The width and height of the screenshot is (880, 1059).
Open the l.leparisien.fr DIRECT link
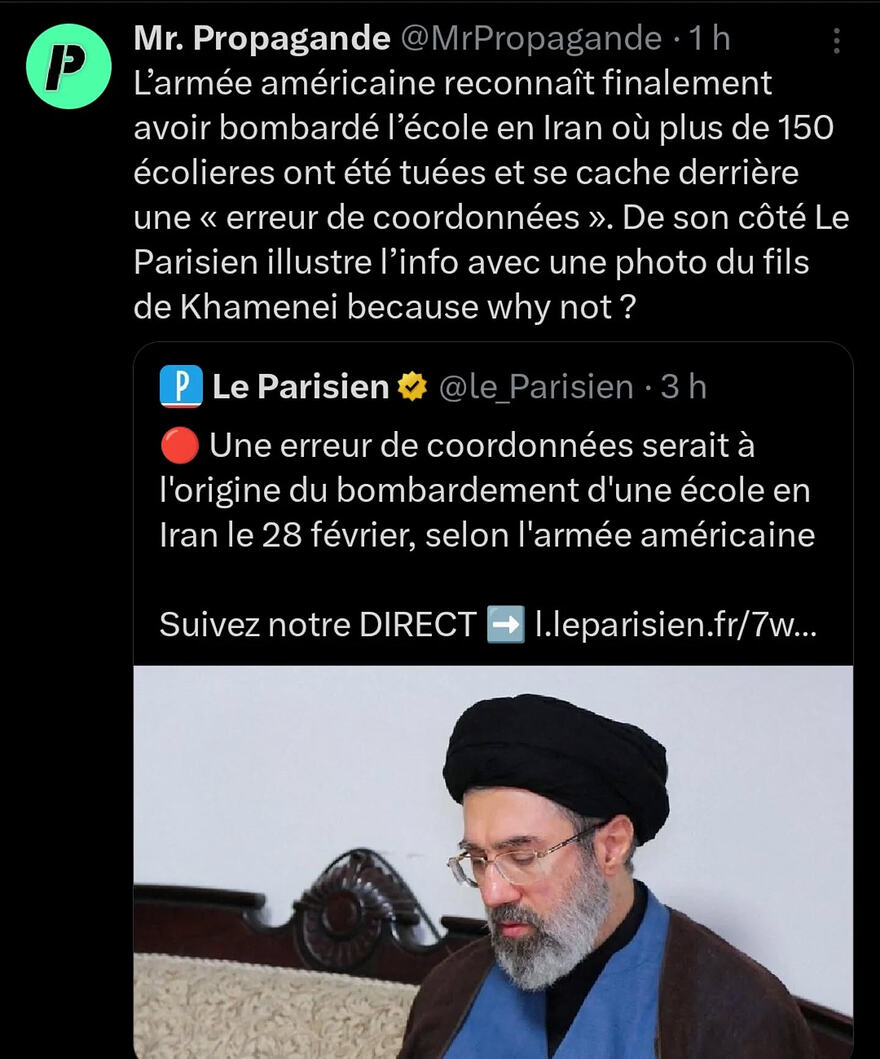pyautogui.click(x=678, y=625)
